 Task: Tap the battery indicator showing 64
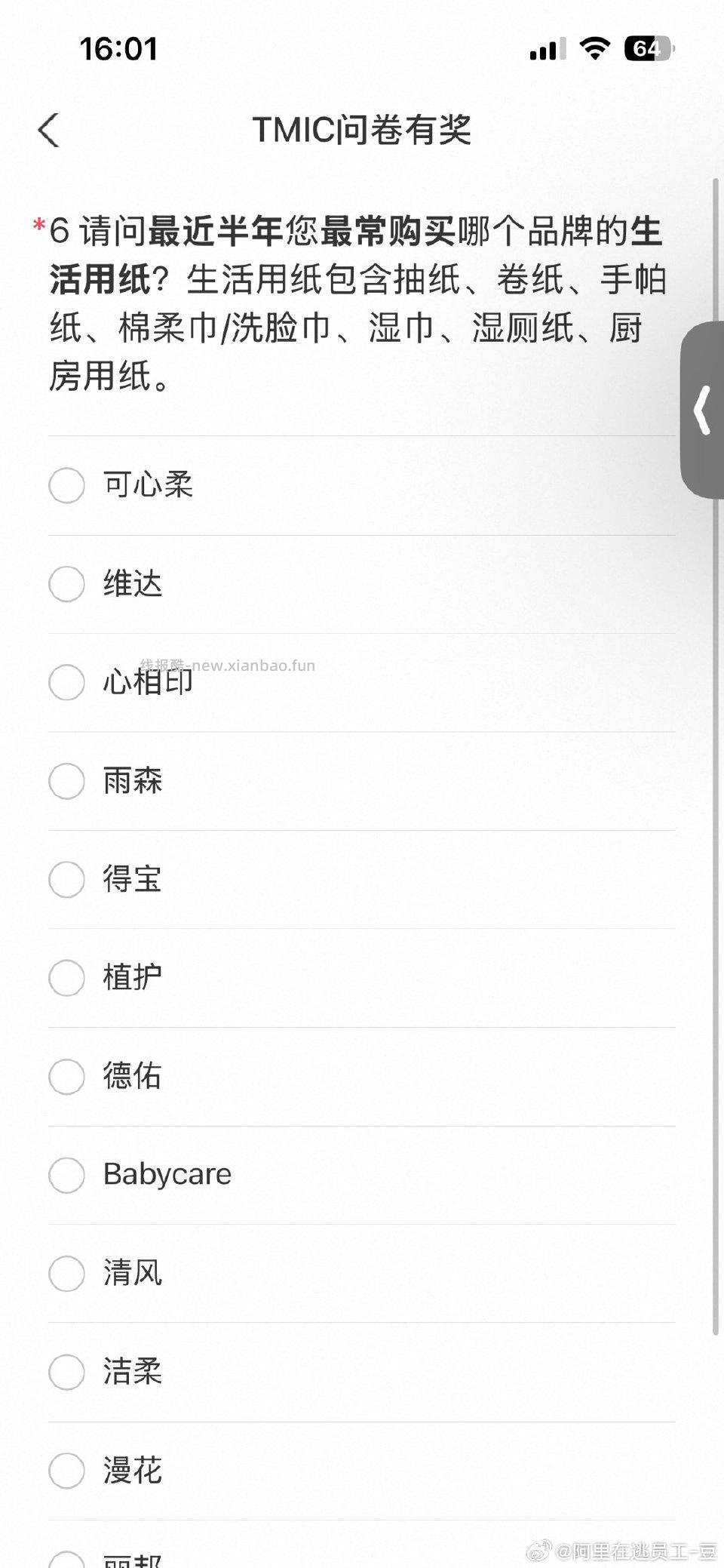pyautogui.click(x=647, y=48)
